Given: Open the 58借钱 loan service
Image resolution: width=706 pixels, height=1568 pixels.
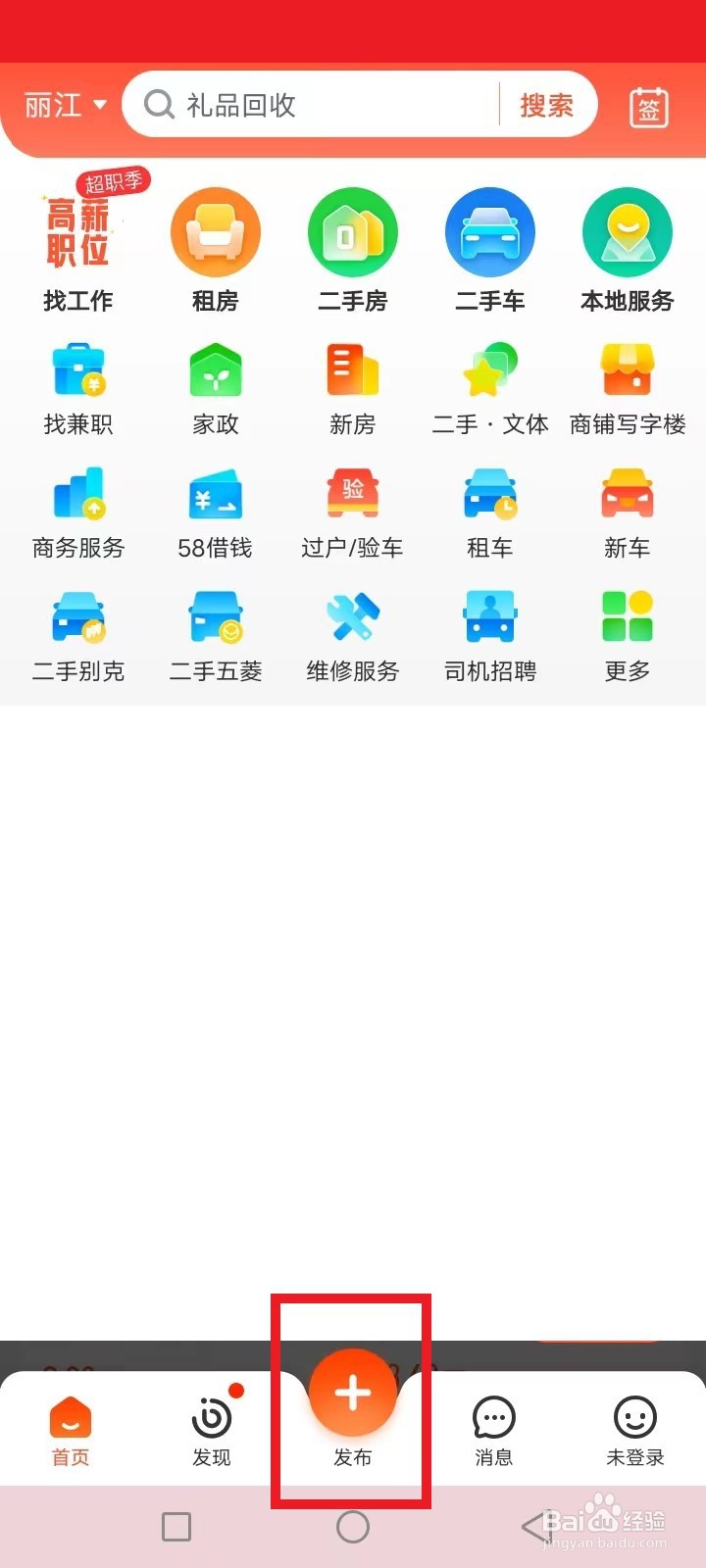Looking at the screenshot, I should tap(215, 507).
